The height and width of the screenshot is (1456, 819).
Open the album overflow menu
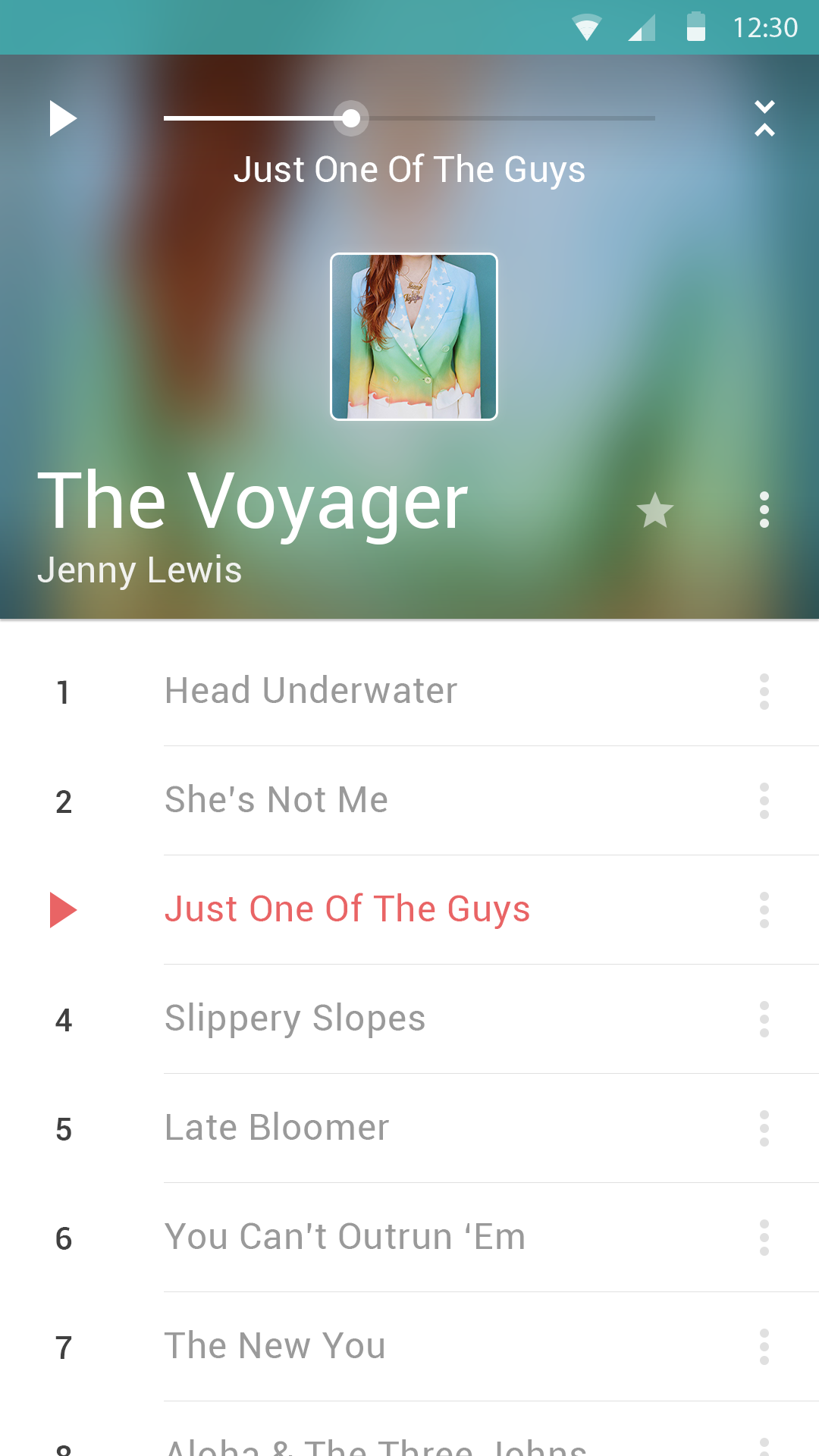[x=764, y=510]
